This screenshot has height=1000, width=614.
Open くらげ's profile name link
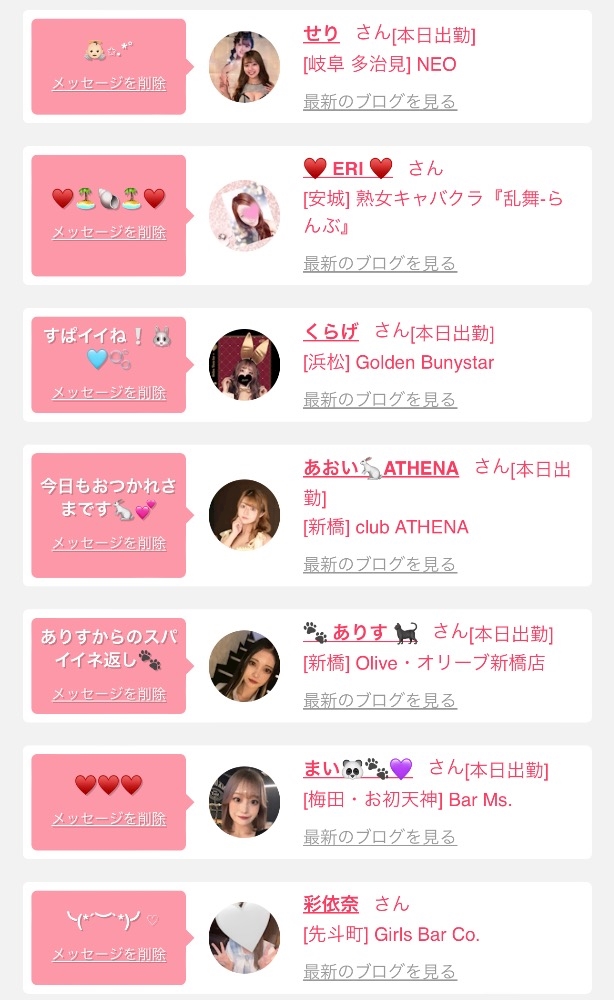pyautogui.click(x=331, y=331)
